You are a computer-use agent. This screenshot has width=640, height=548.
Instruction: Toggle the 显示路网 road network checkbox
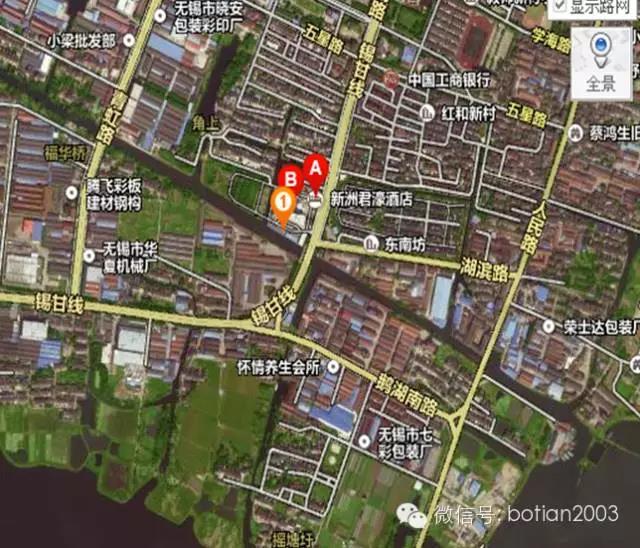click(561, 5)
